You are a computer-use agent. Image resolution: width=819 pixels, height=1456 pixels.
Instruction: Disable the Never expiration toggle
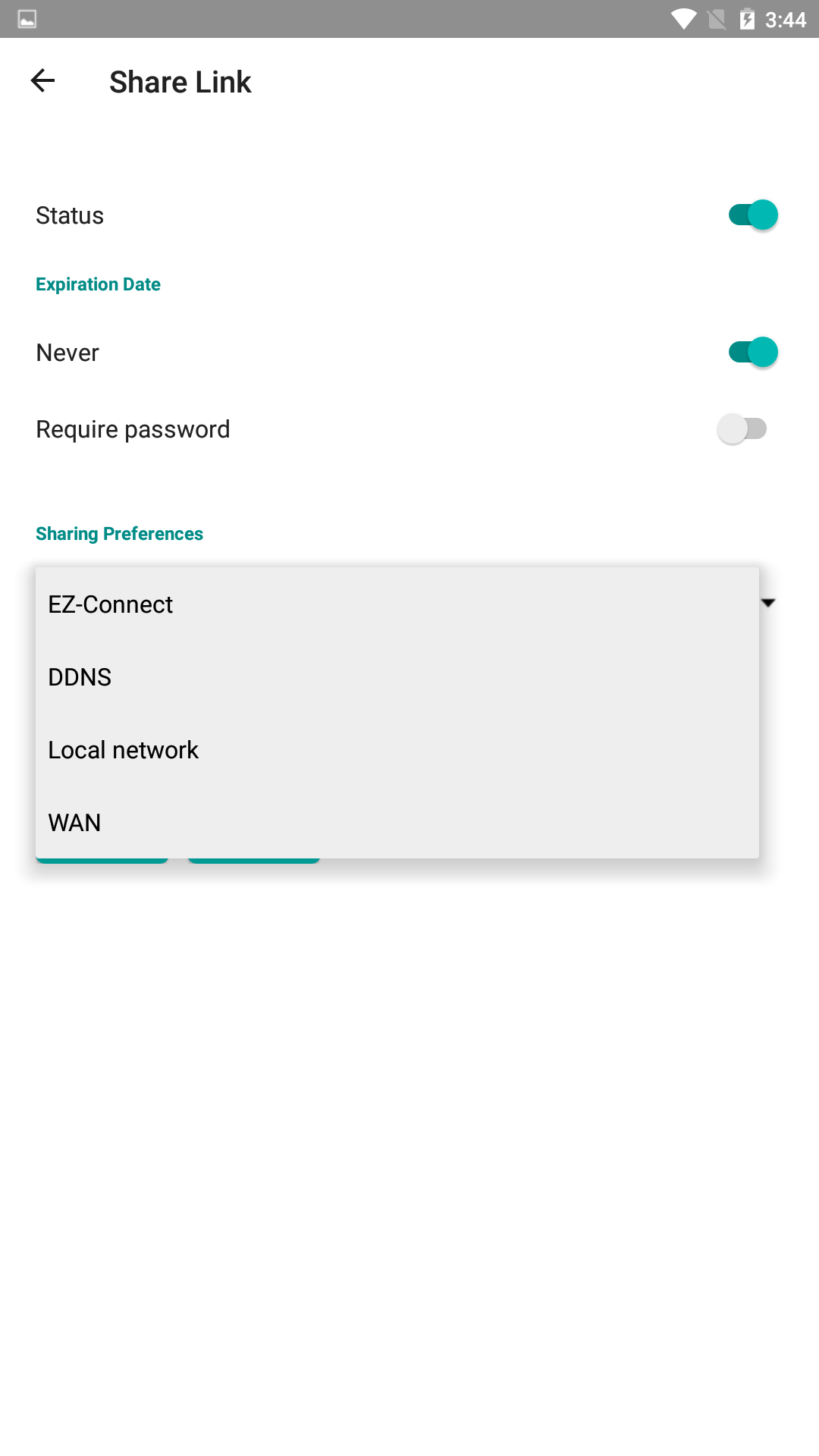[x=753, y=352]
